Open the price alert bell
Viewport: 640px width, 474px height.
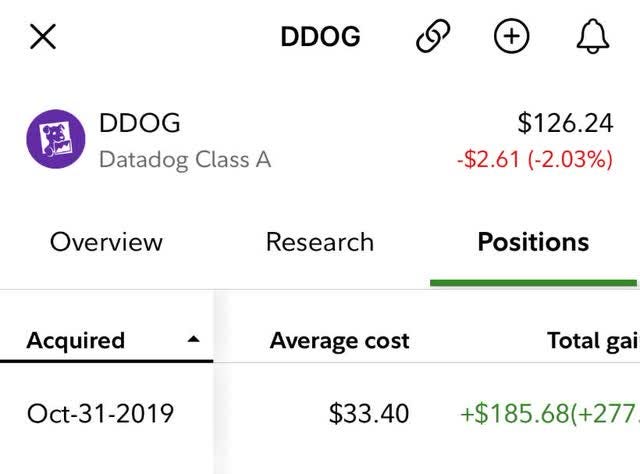click(592, 37)
